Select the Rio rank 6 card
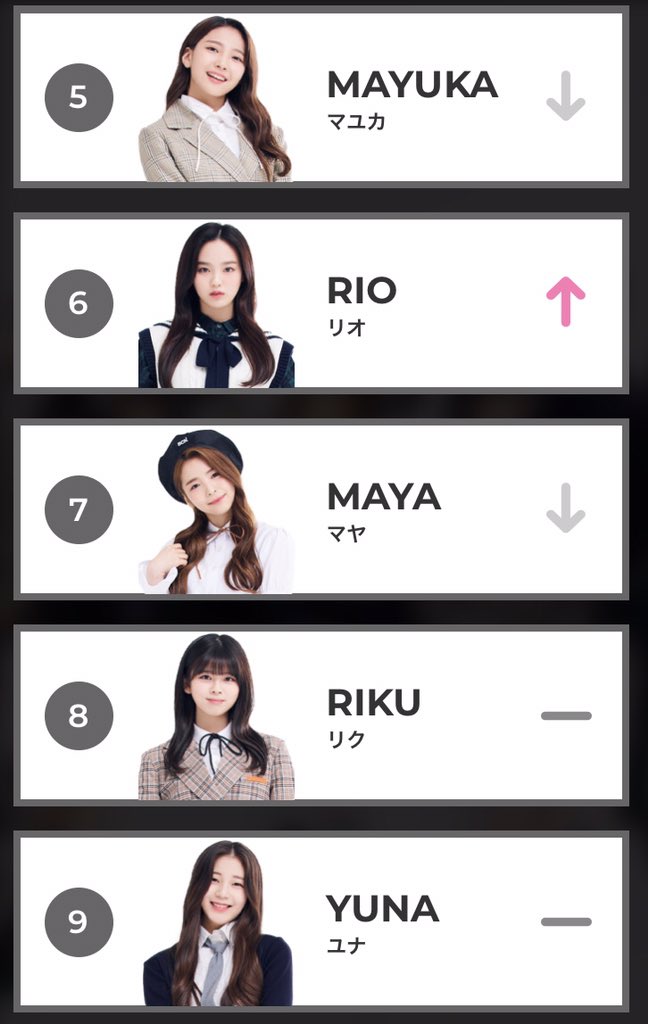 click(x=322, y=303)
